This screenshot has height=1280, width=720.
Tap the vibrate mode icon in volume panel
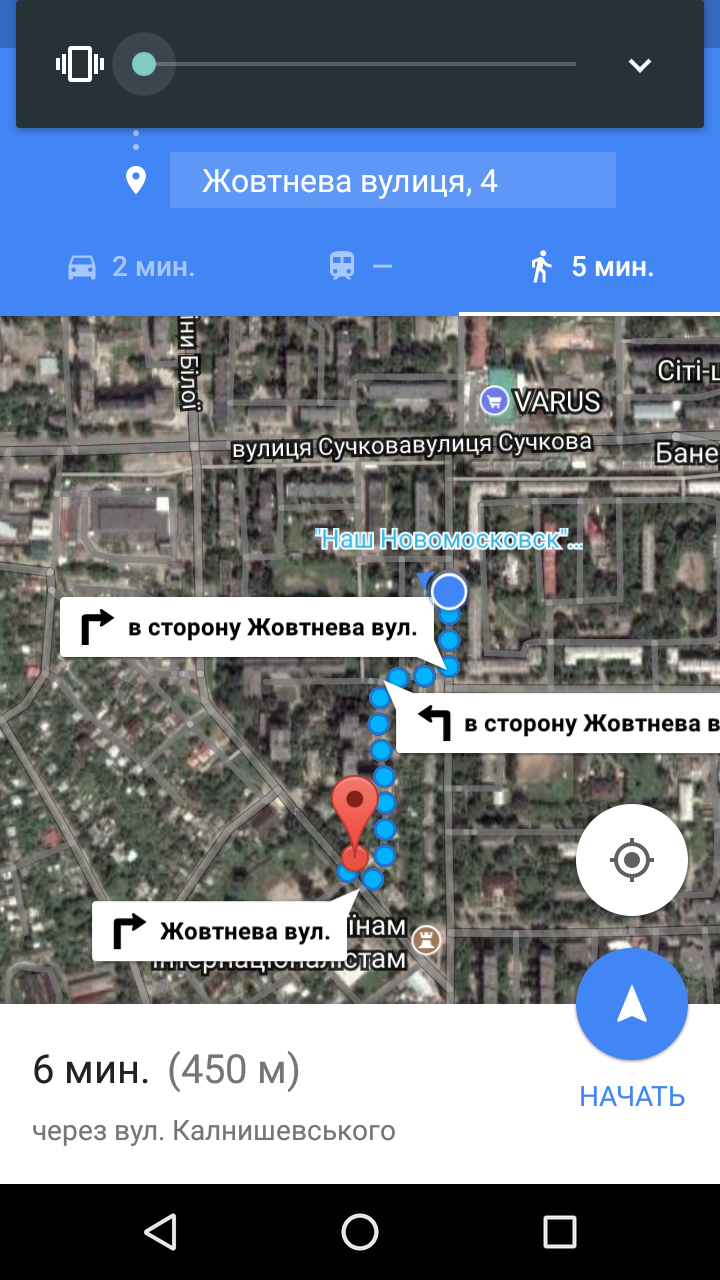[80, 65]
